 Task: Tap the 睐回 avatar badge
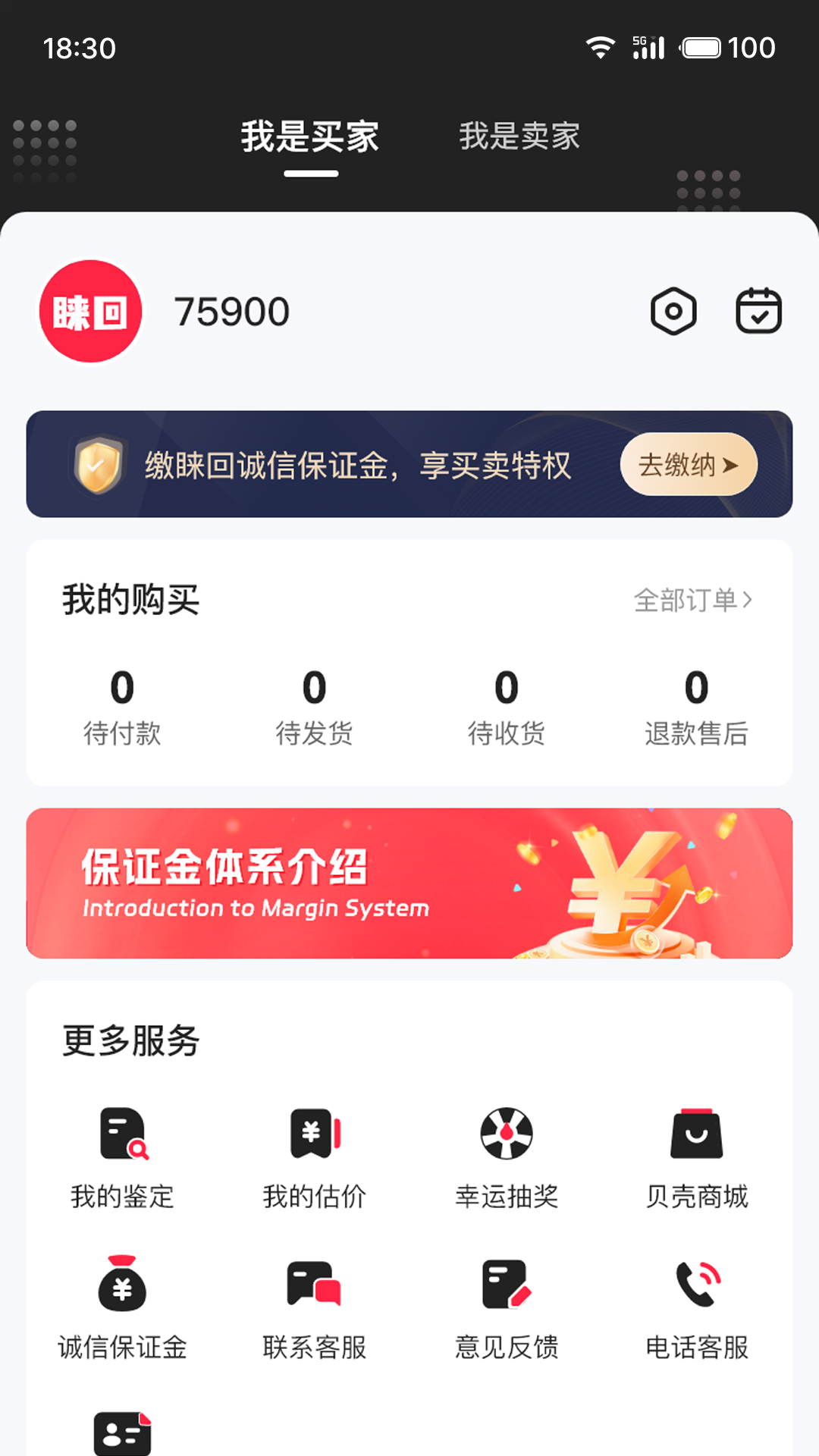[x=90, y=310]
